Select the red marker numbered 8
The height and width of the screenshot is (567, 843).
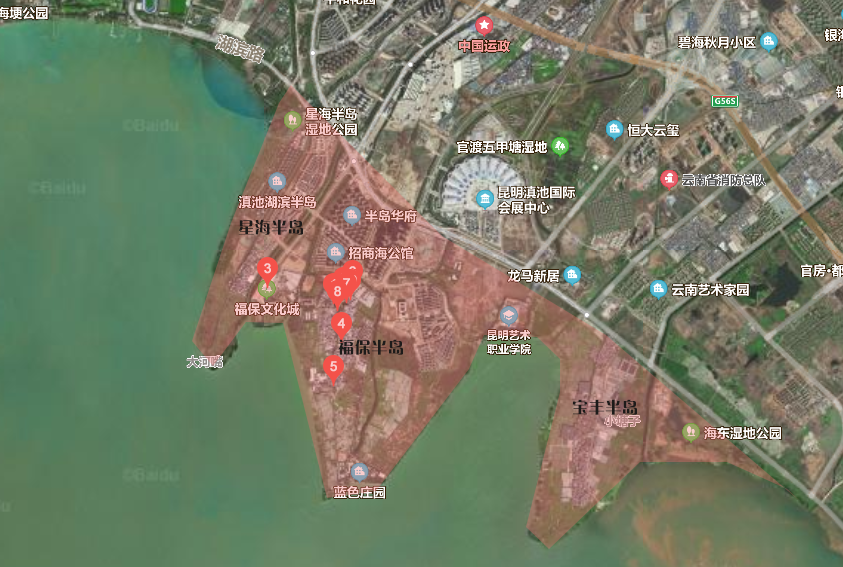(337, 291)
